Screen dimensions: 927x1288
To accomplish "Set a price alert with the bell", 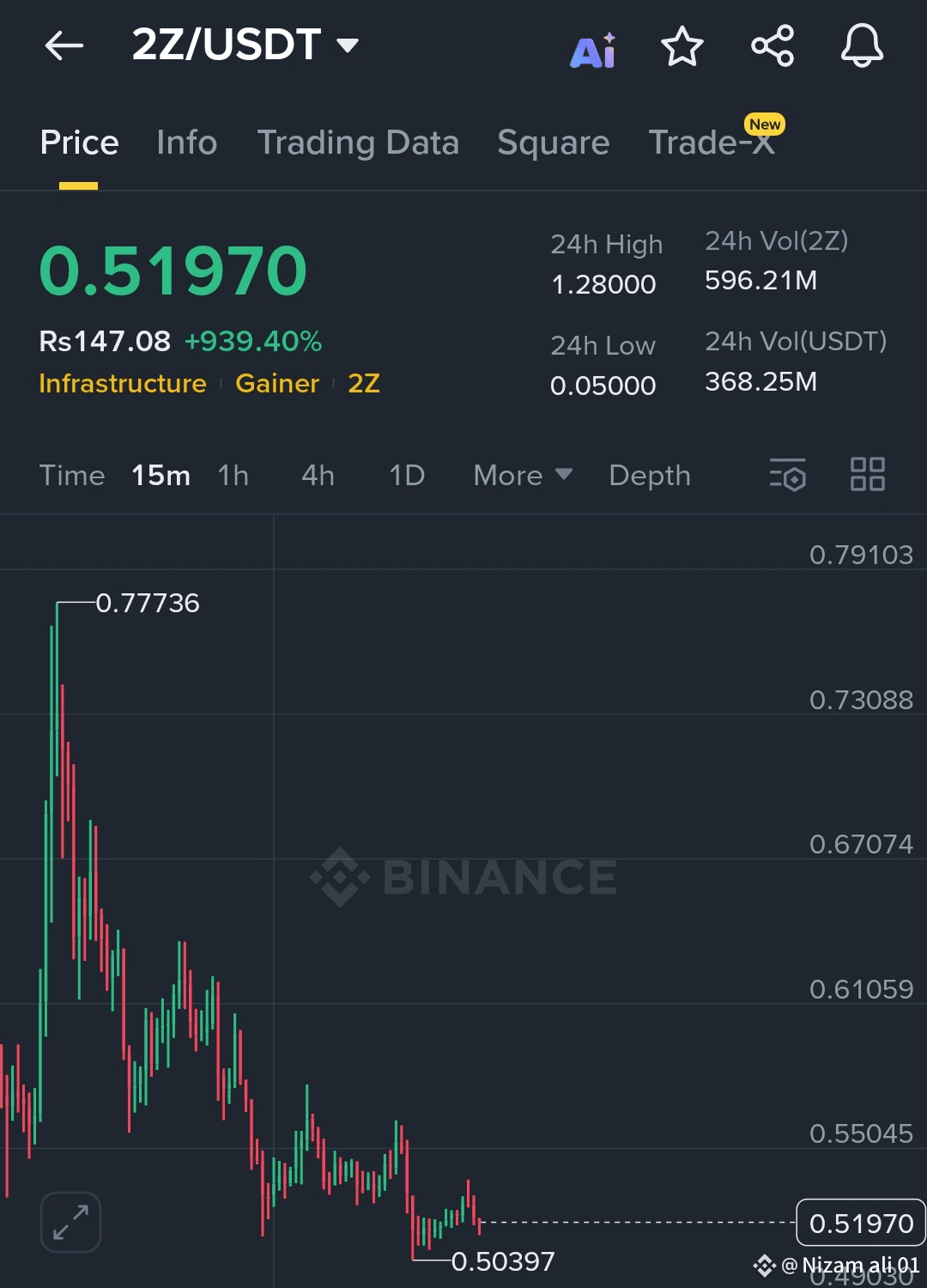I will 862,46.
